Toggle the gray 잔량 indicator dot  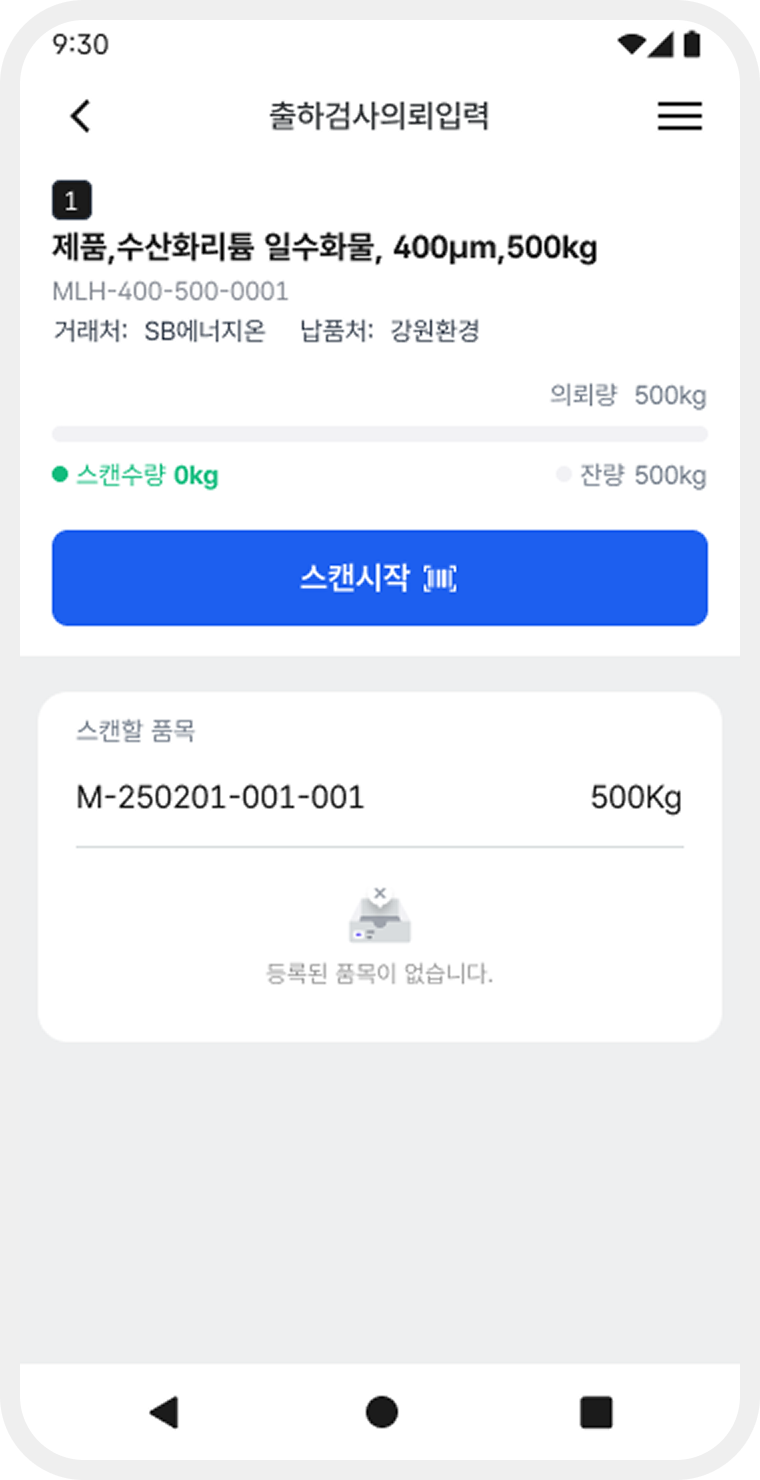tap(563, 476)
